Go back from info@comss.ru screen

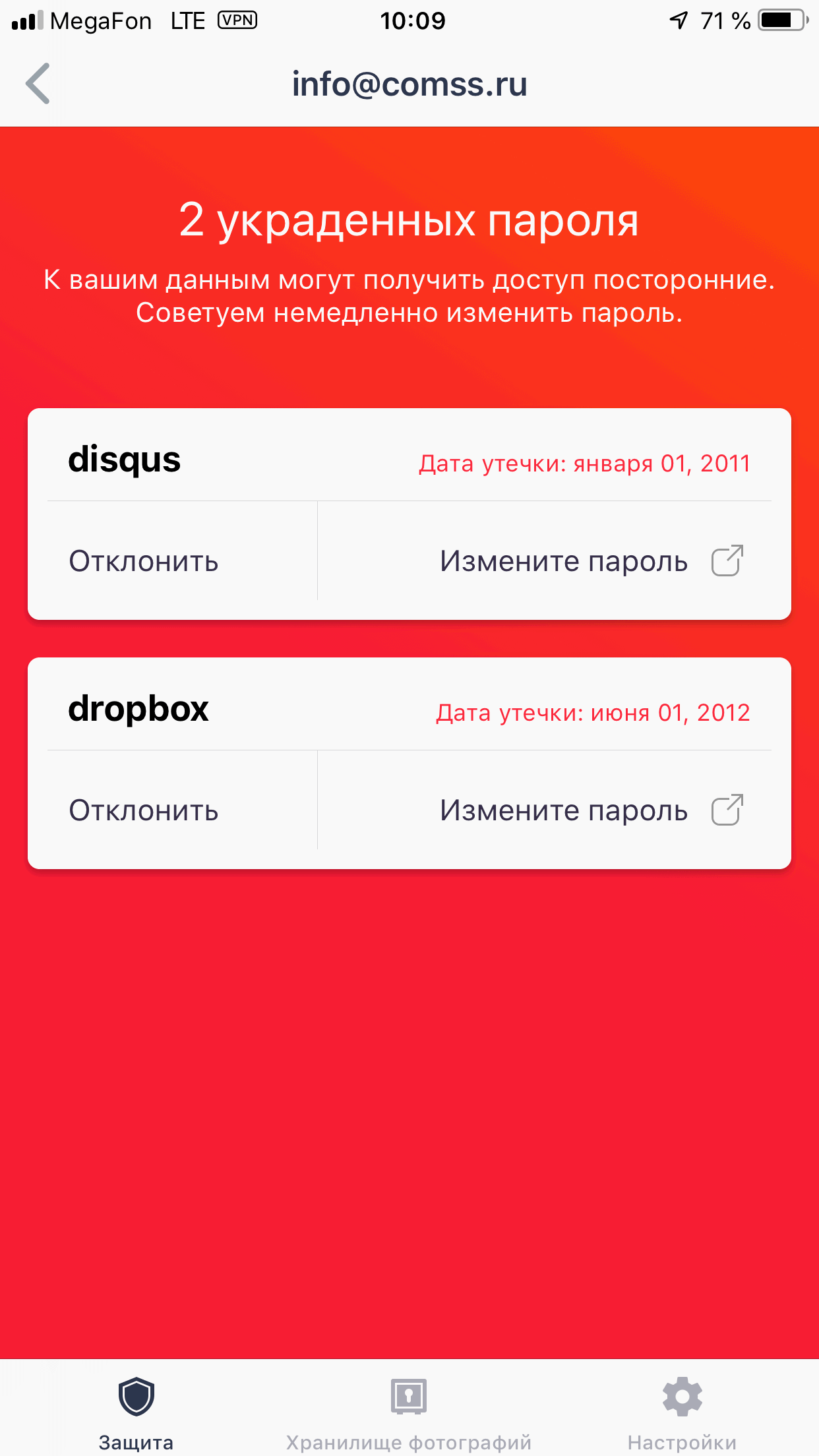(x=38, y=84)
